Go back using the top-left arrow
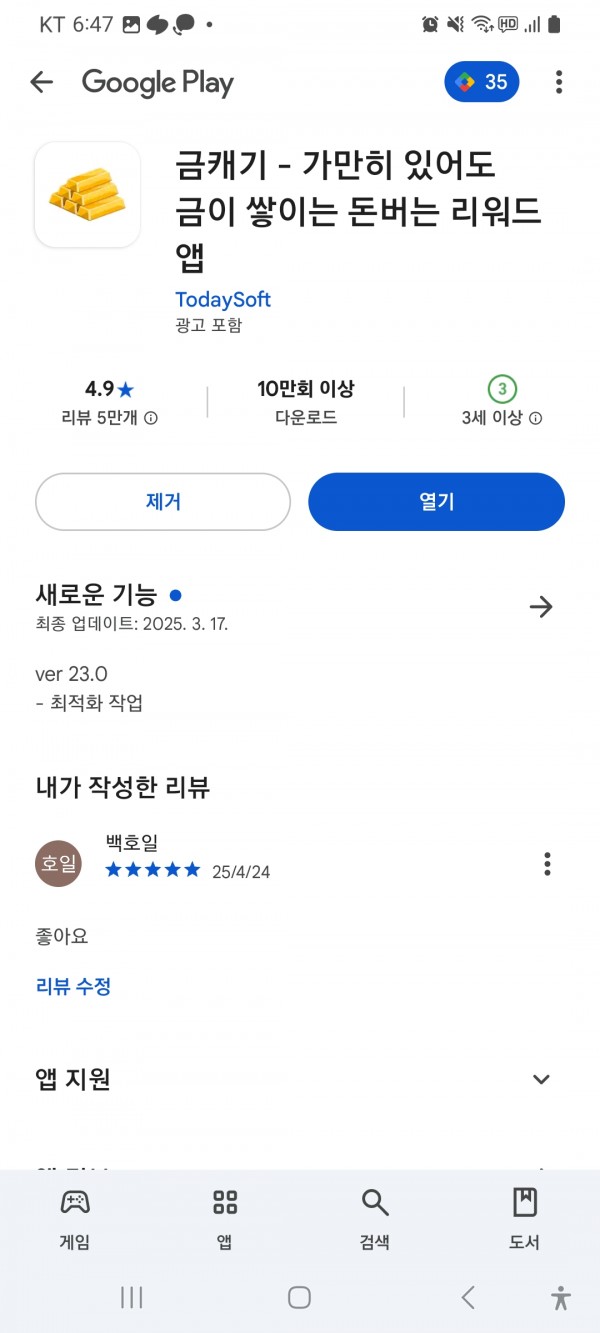 pyautogui.click(x=41, y=82)
